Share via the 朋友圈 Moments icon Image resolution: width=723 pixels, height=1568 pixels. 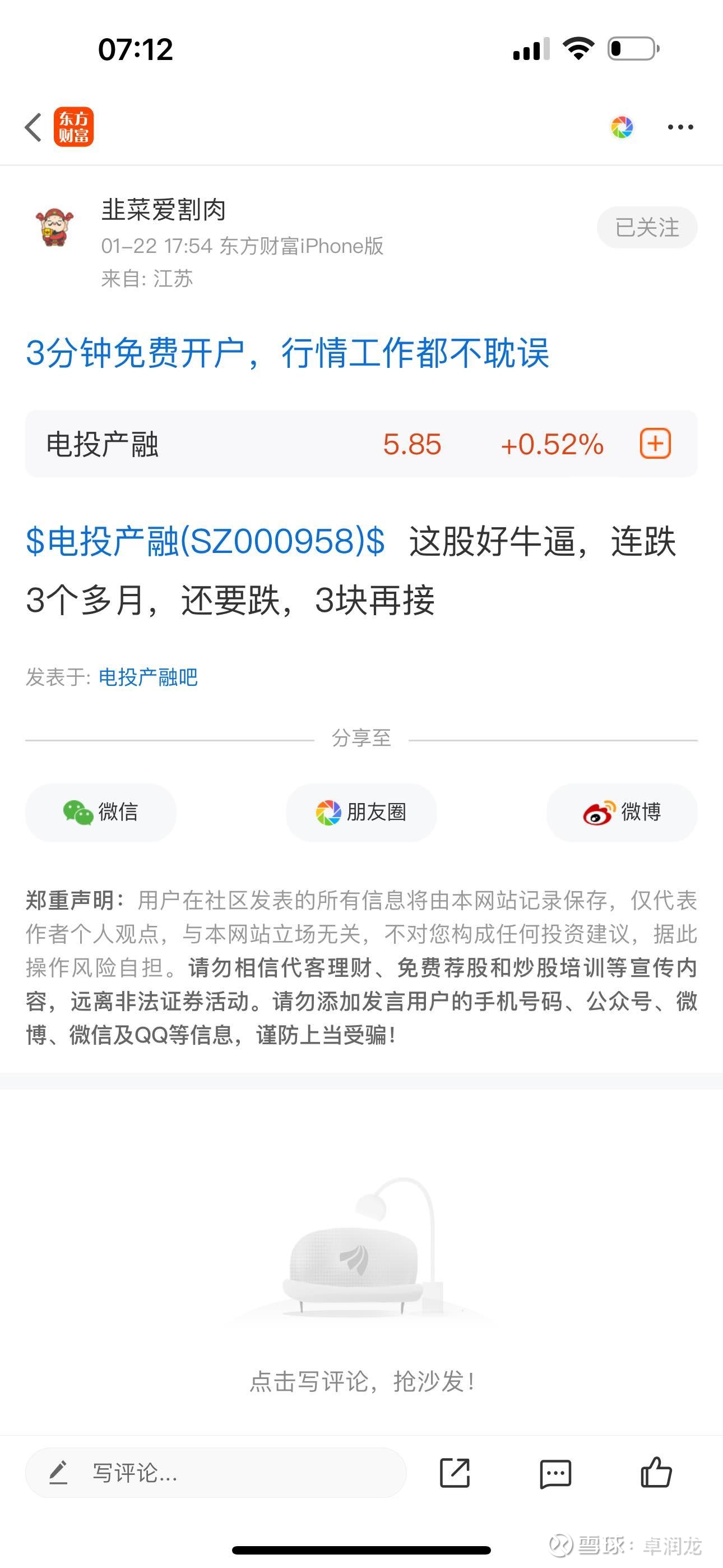click(361, 812)
